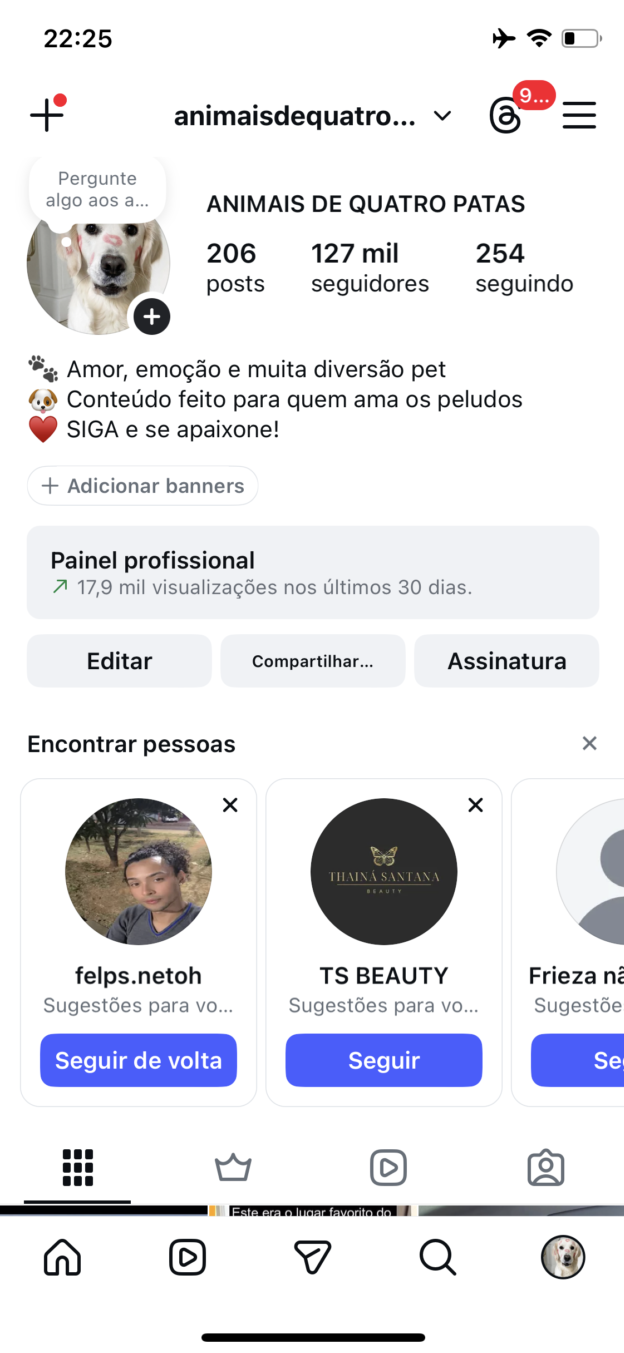Follow back felps.netoh
Image resolution: width=624 pixels, height=1353 pixels.
tap(138, 1060)
